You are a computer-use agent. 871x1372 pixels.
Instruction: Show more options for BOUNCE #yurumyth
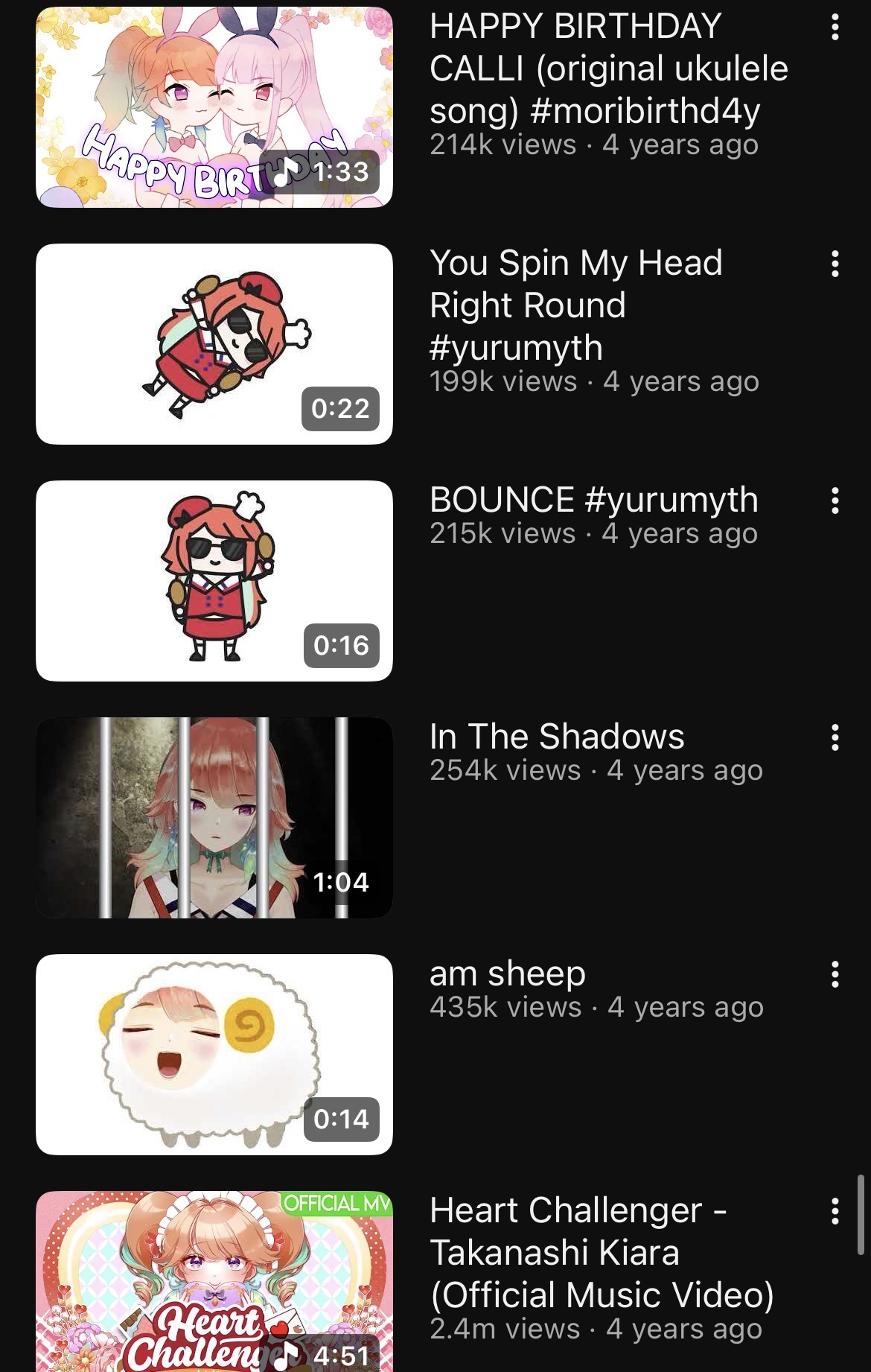pos(835,501)
